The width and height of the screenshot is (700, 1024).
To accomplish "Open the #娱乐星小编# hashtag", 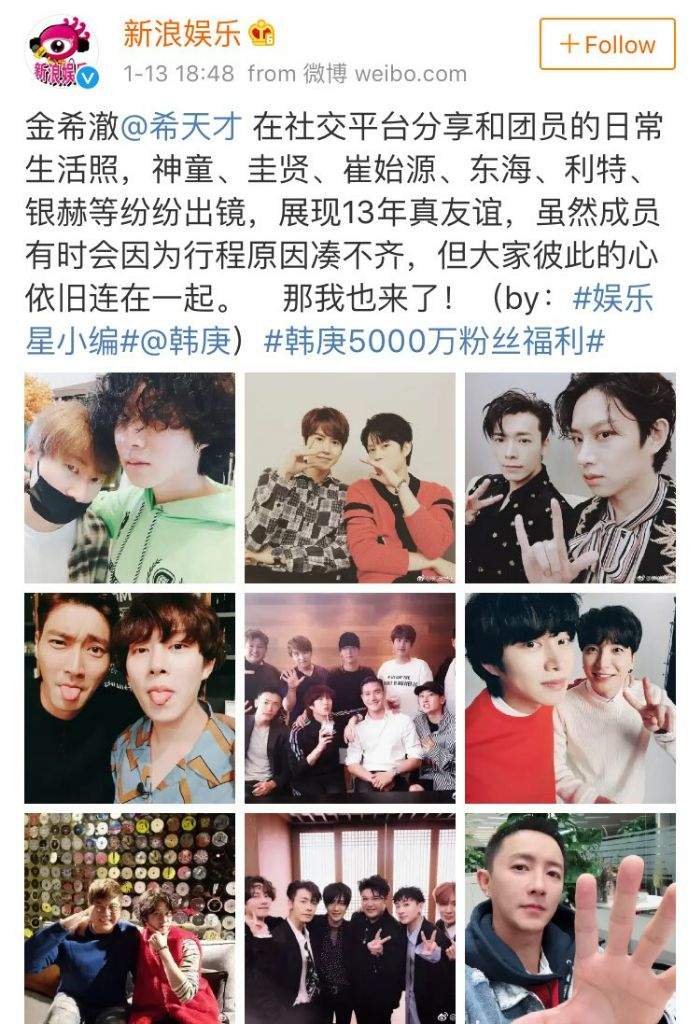I will pyautogui.click(x=613, y=298).
